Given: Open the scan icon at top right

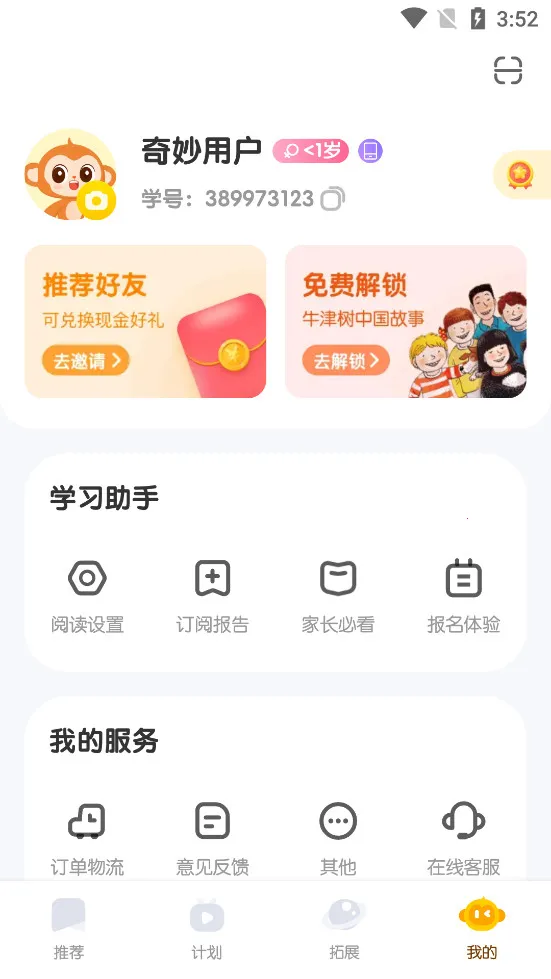Looking at the screenshot, I should pos(507,69).
